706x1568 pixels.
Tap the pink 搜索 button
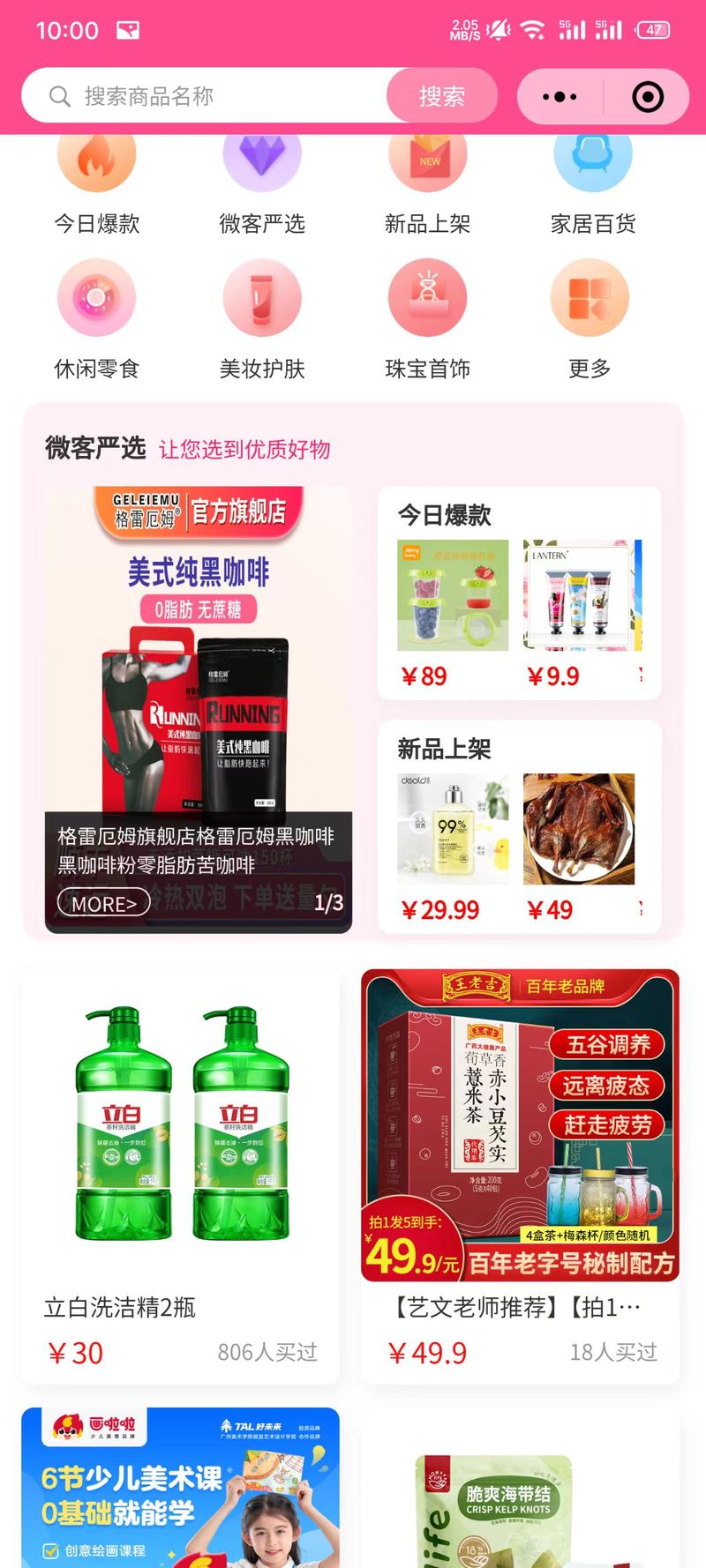point(441,96)
